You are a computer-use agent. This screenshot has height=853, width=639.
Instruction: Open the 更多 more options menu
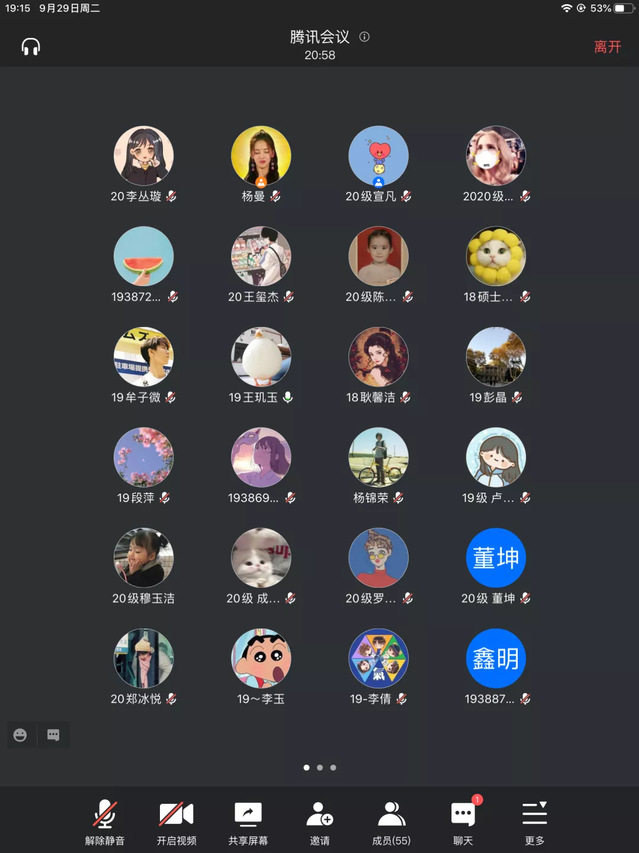point(534,822)
